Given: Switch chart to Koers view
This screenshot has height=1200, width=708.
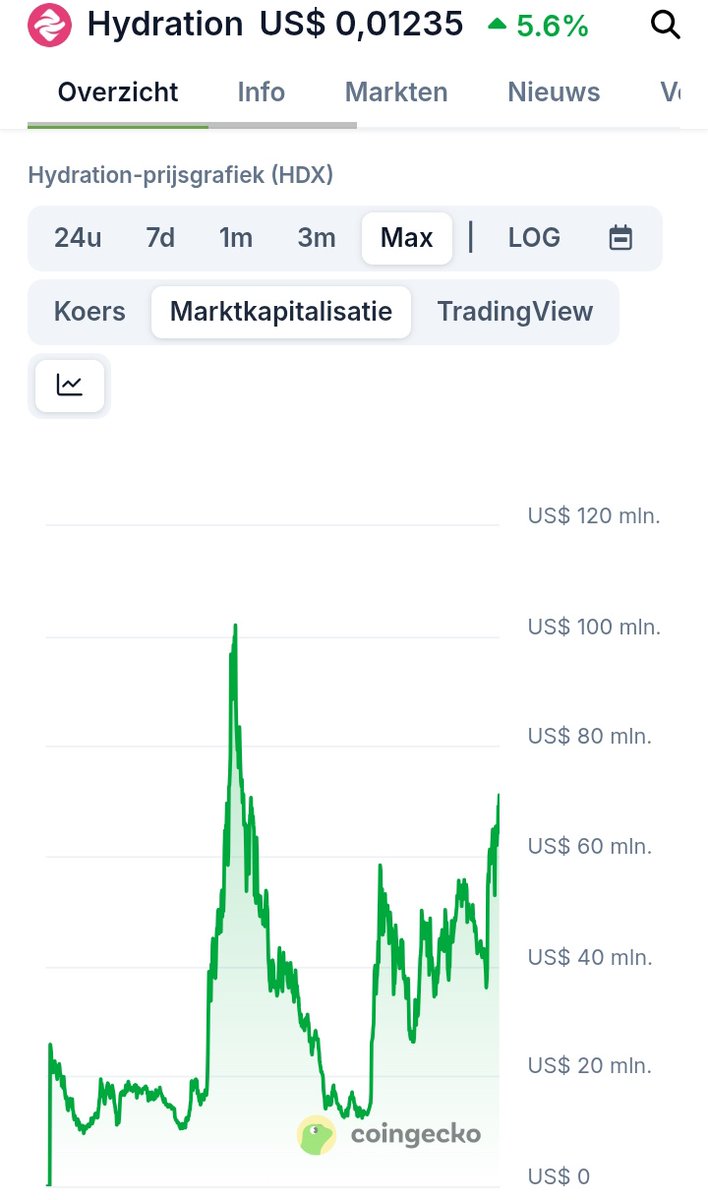Looking at the screenshot, I should [x=90, y=311].
